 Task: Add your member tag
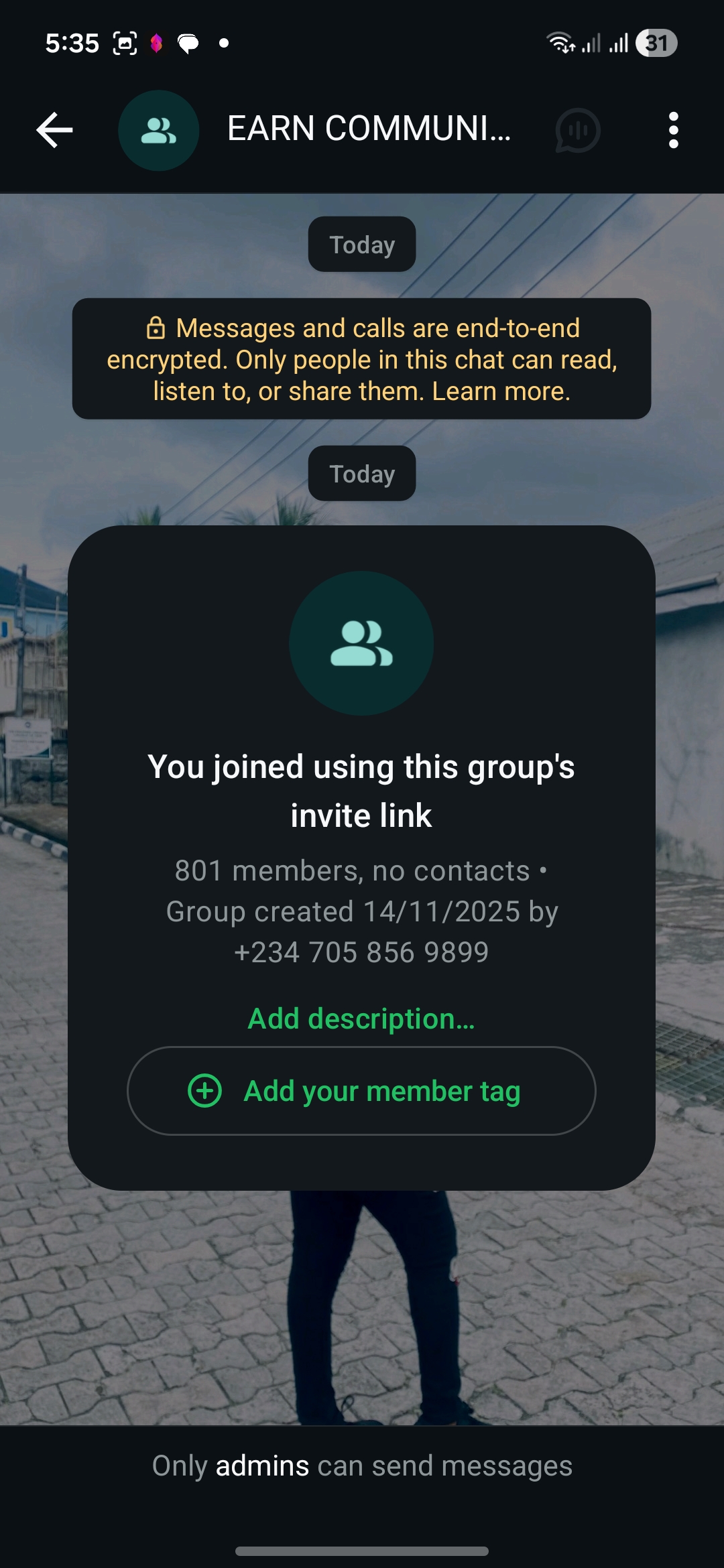[361, 1091]
